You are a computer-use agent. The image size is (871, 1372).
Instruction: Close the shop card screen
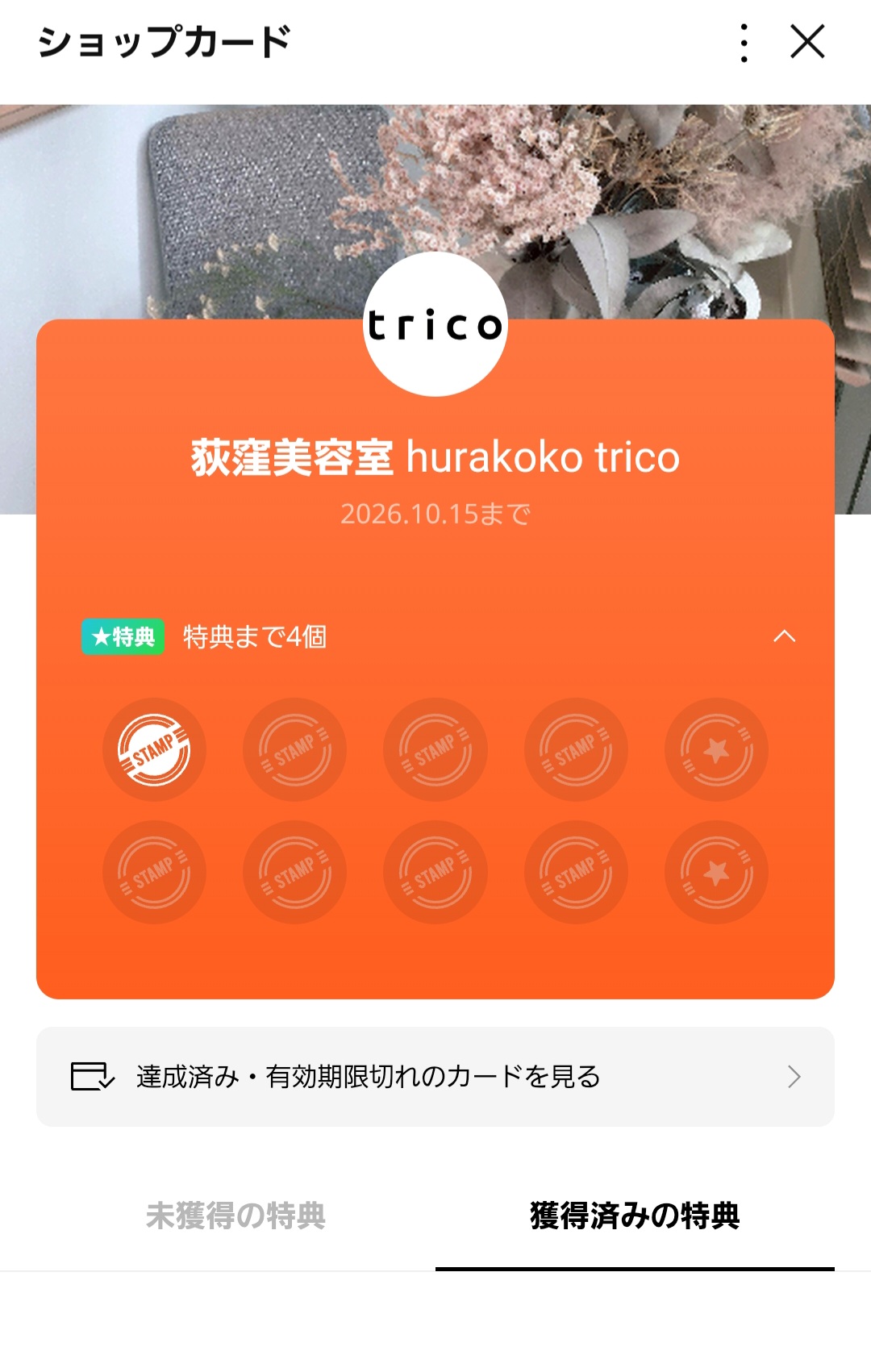(x=807, y=42)
